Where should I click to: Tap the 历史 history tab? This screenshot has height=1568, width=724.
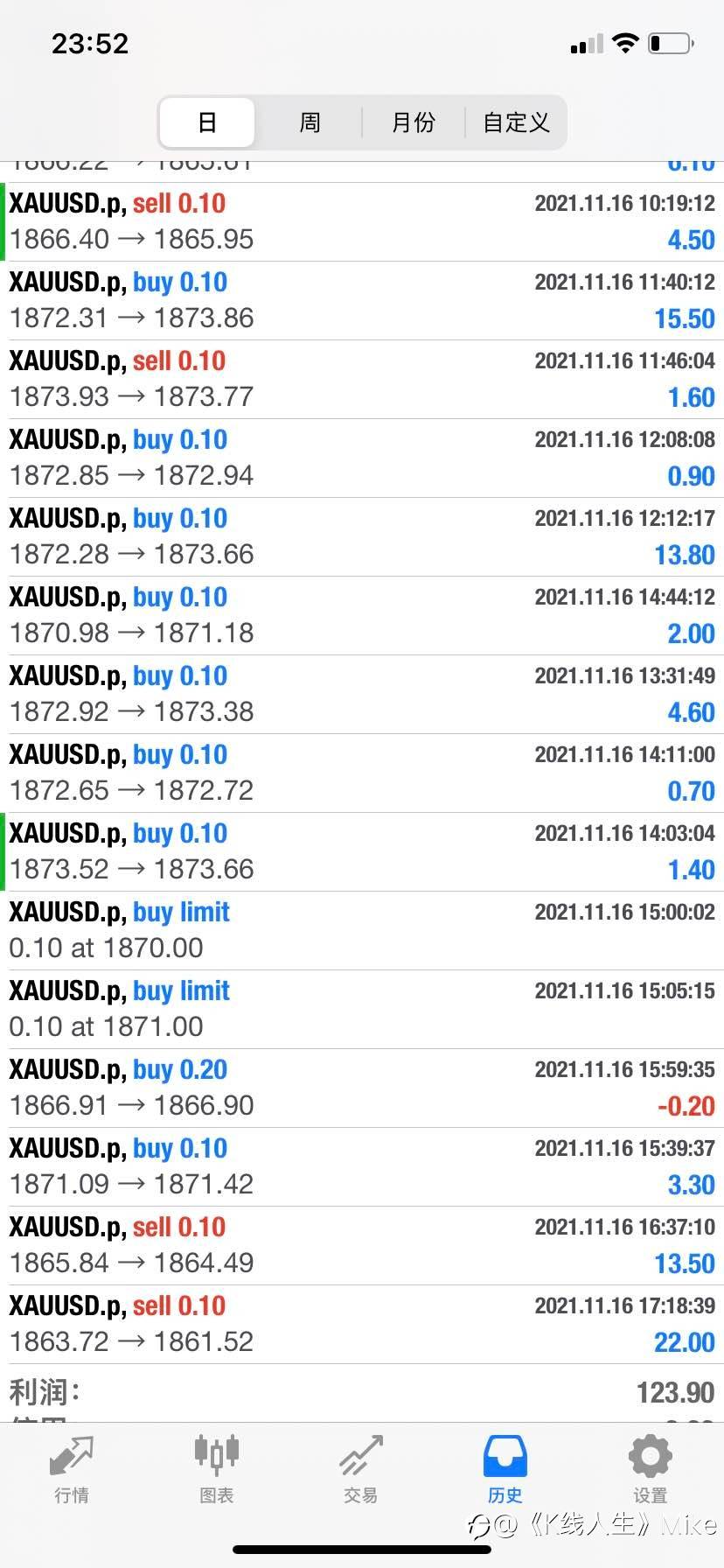505,1469
